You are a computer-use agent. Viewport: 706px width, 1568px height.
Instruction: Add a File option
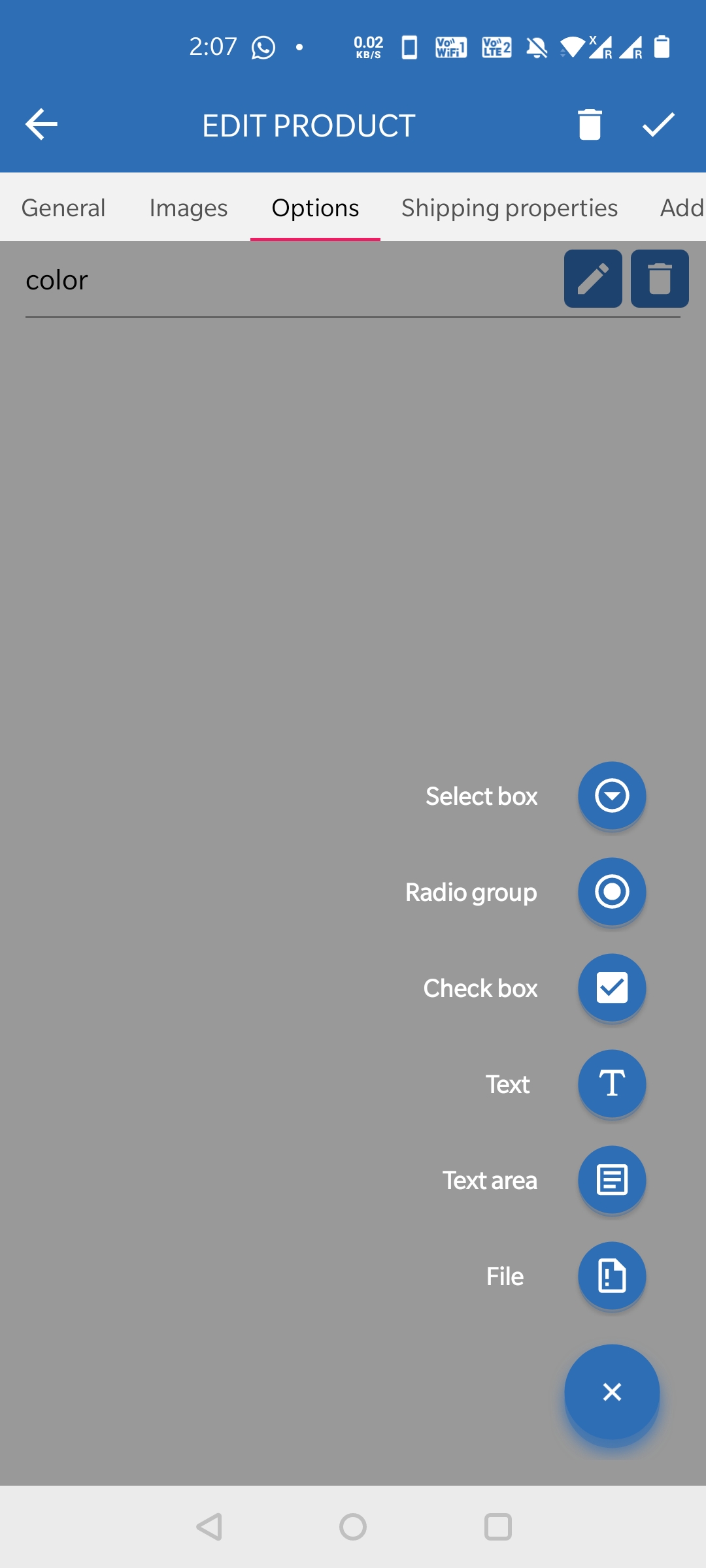[612, 1276]
